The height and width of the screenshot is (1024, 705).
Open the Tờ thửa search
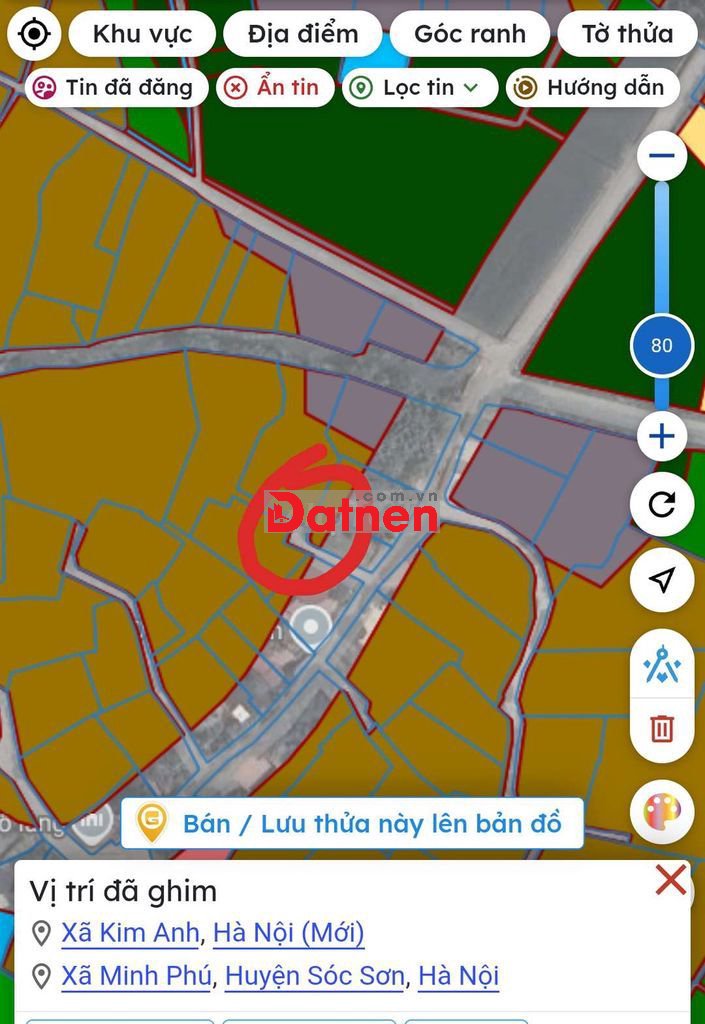[x=627, y=34]
